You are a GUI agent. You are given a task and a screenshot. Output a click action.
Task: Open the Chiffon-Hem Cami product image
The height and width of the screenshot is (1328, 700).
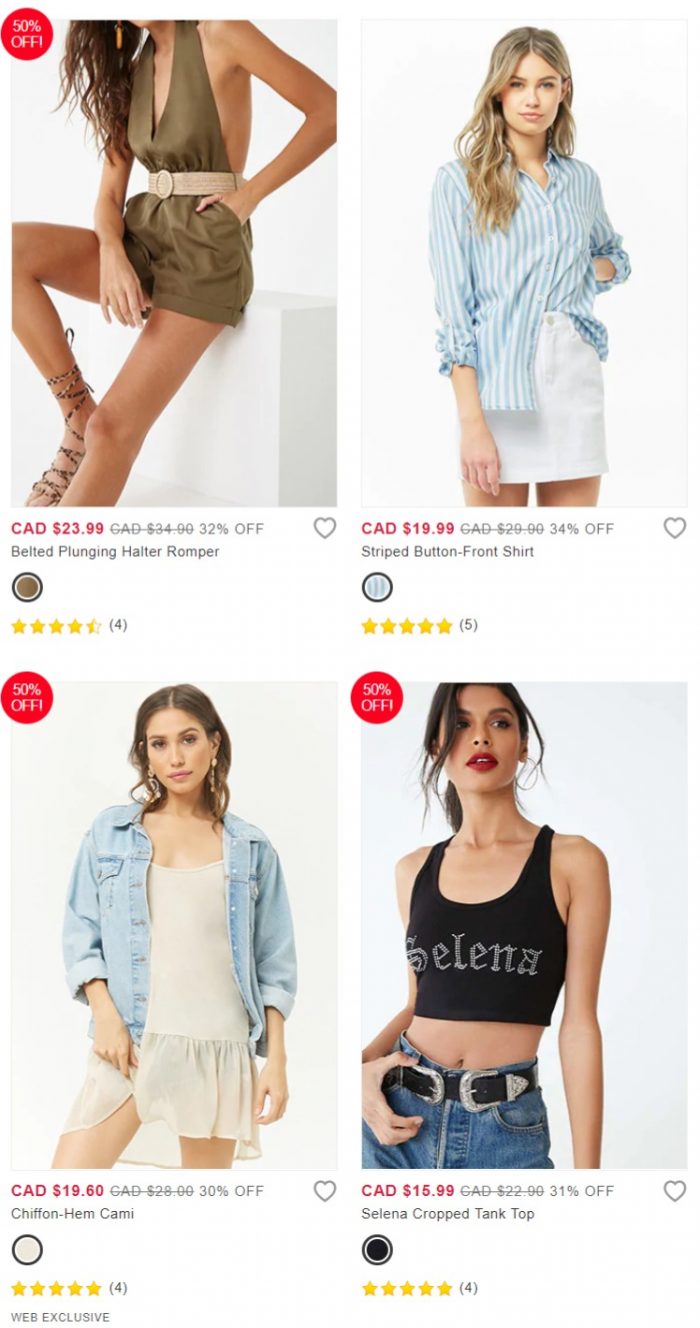(174, 925)
